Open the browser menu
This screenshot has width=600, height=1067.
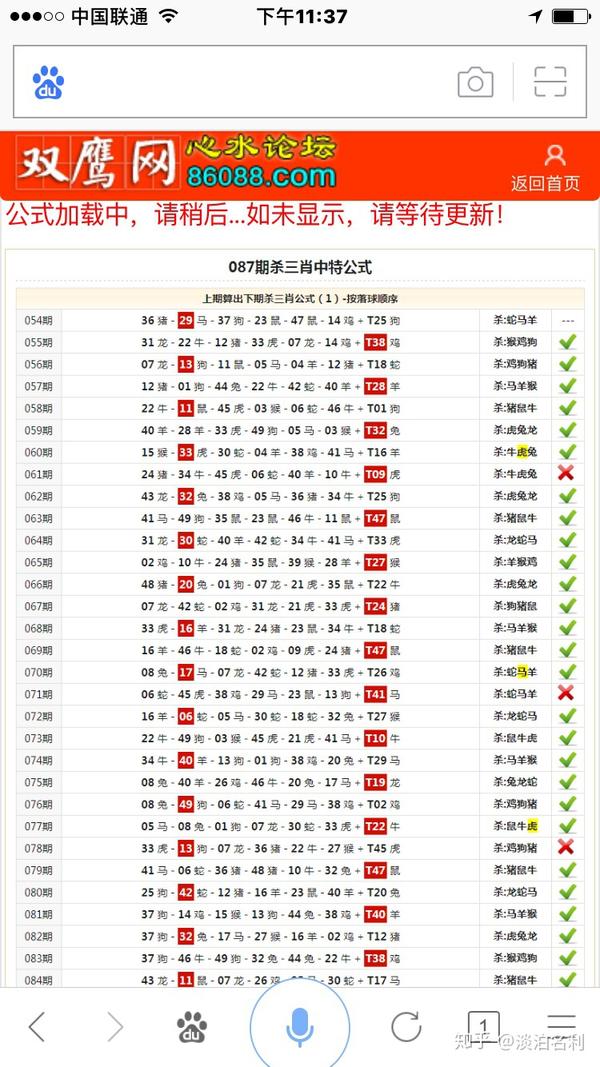[562, 1025]
